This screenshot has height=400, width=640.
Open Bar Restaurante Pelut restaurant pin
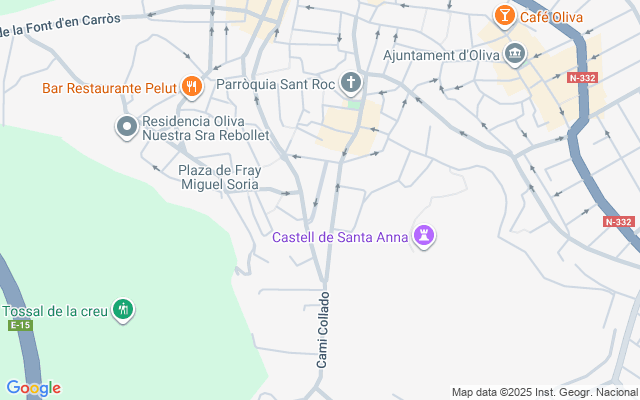click(191, 87)
